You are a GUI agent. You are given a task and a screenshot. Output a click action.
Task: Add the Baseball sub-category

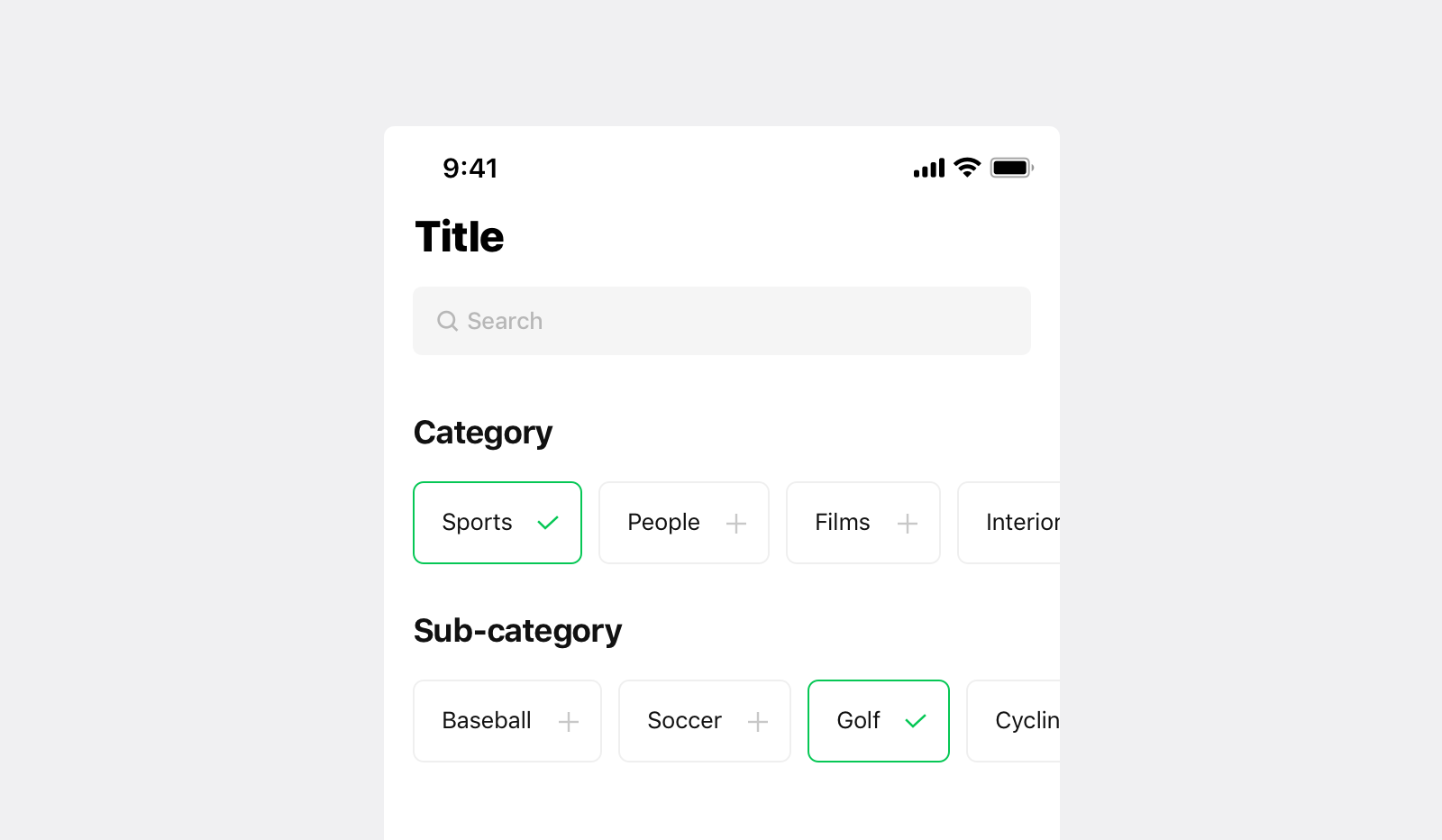pyautogui.click(x=507, y=721)
